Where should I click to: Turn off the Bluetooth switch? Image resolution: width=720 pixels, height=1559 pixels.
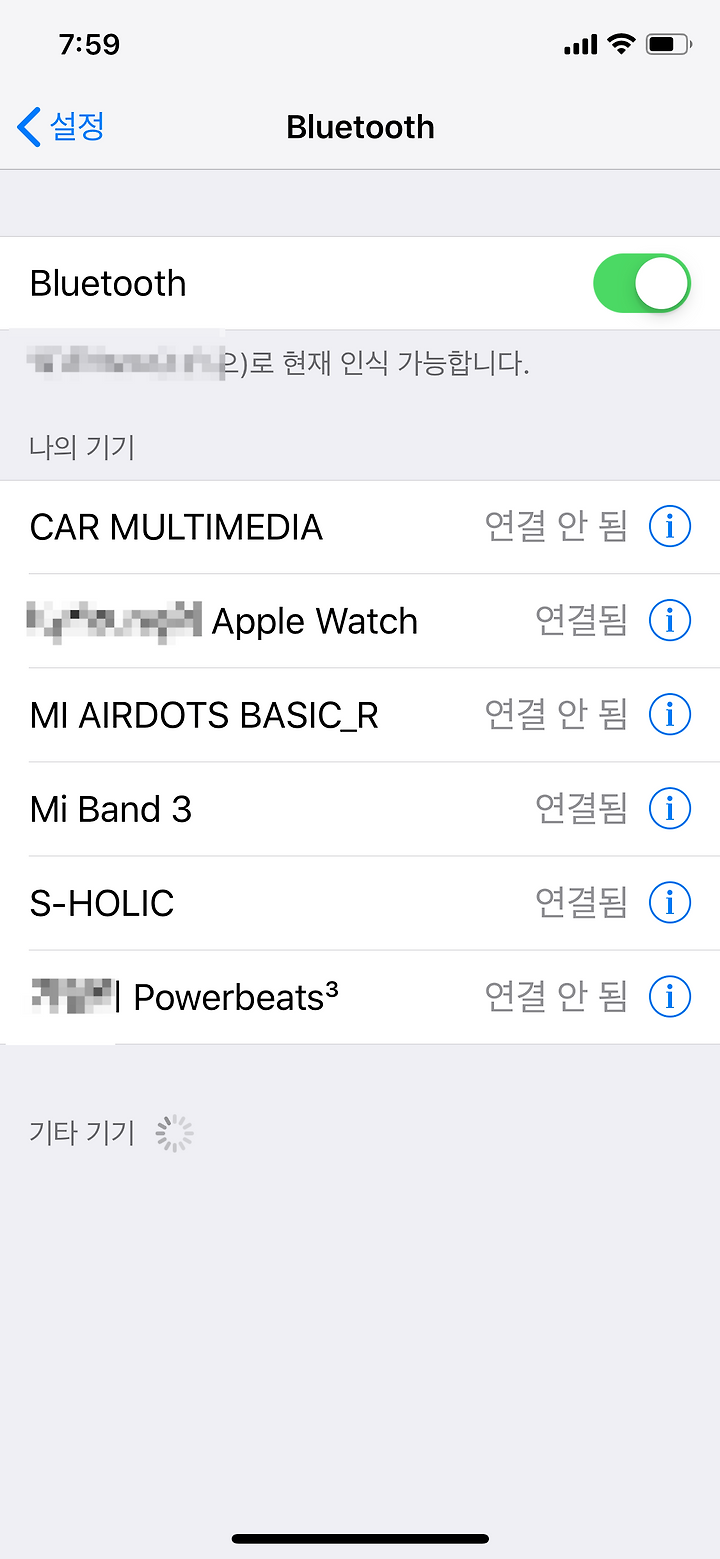tap(642, 283)
